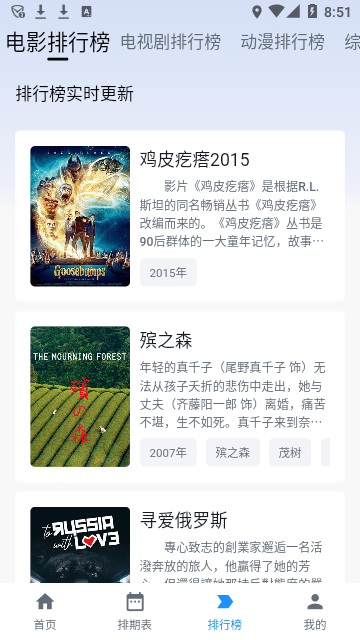Screen dimensions: 360x640
Task: Select the 茂树 tag chip
Action: tap(290, 452)
